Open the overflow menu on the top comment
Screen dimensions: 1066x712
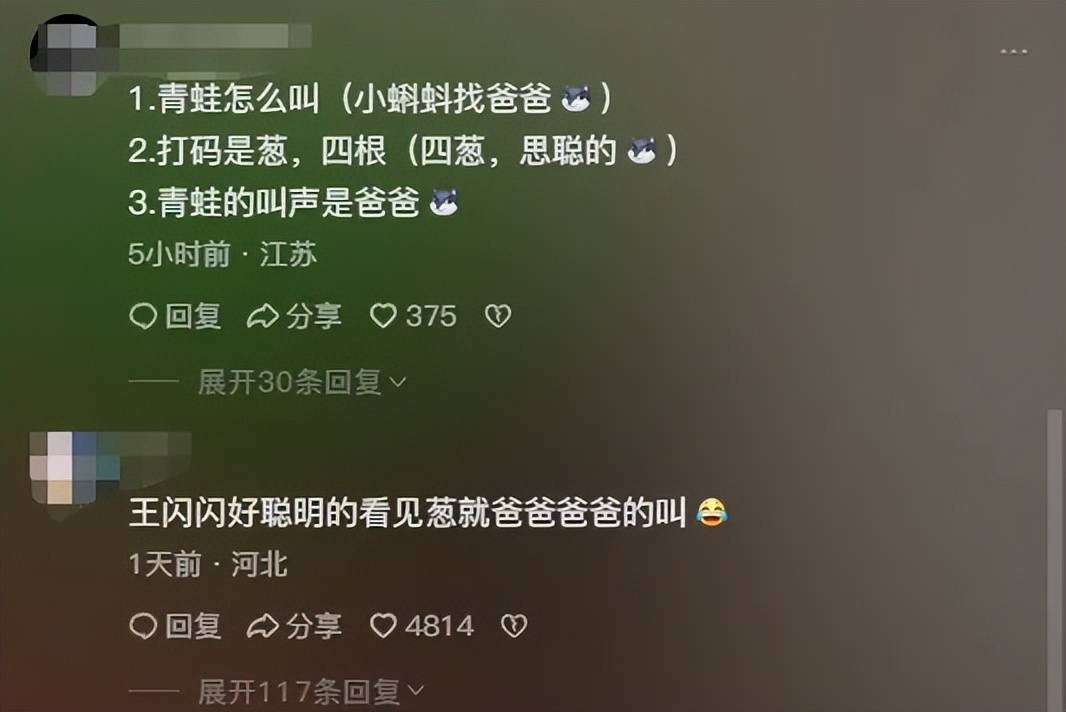[1013, 52]
